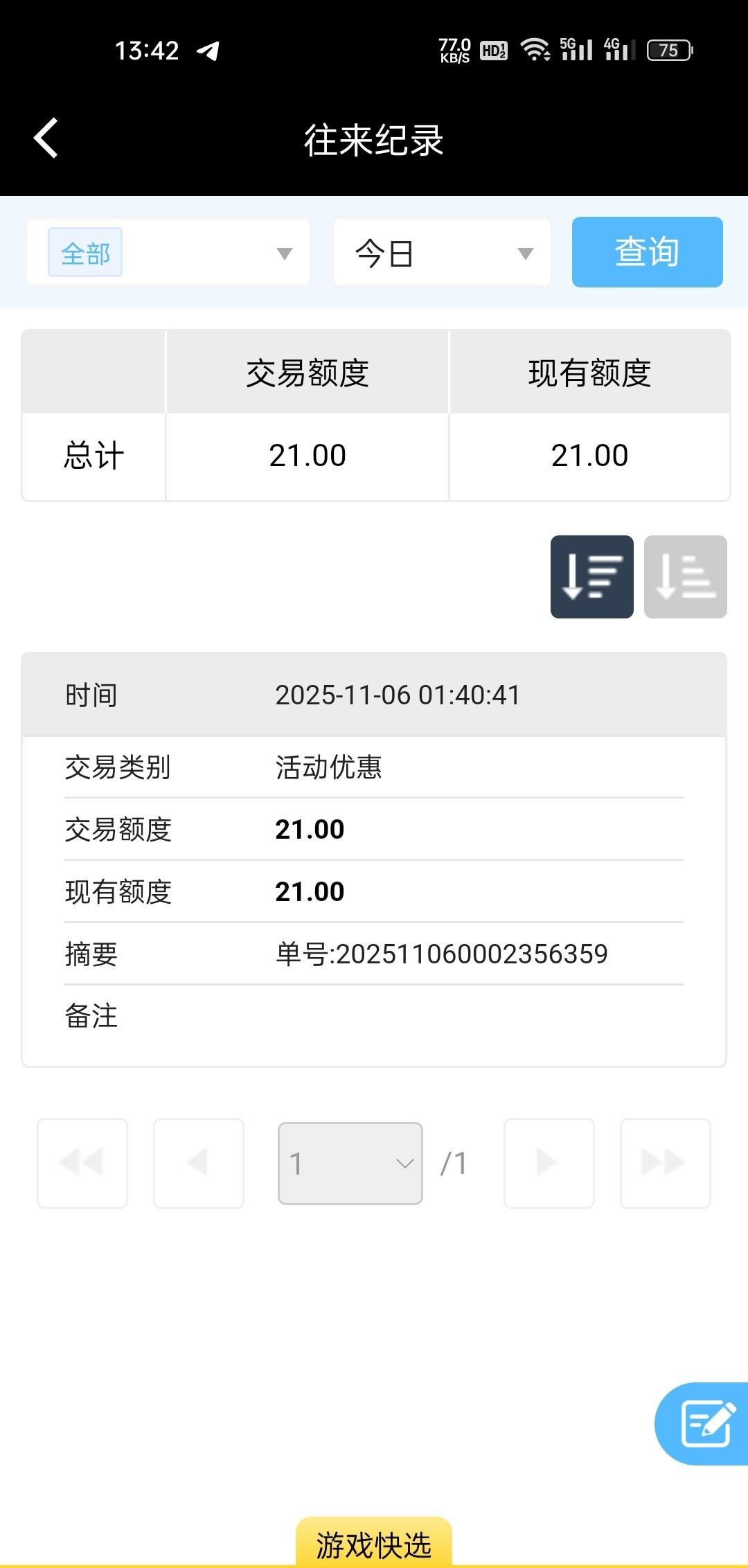This screenshot has width=748, height=1568.
Task: Open the 游戏快选 quick game panel
Action: (374, 1544)
